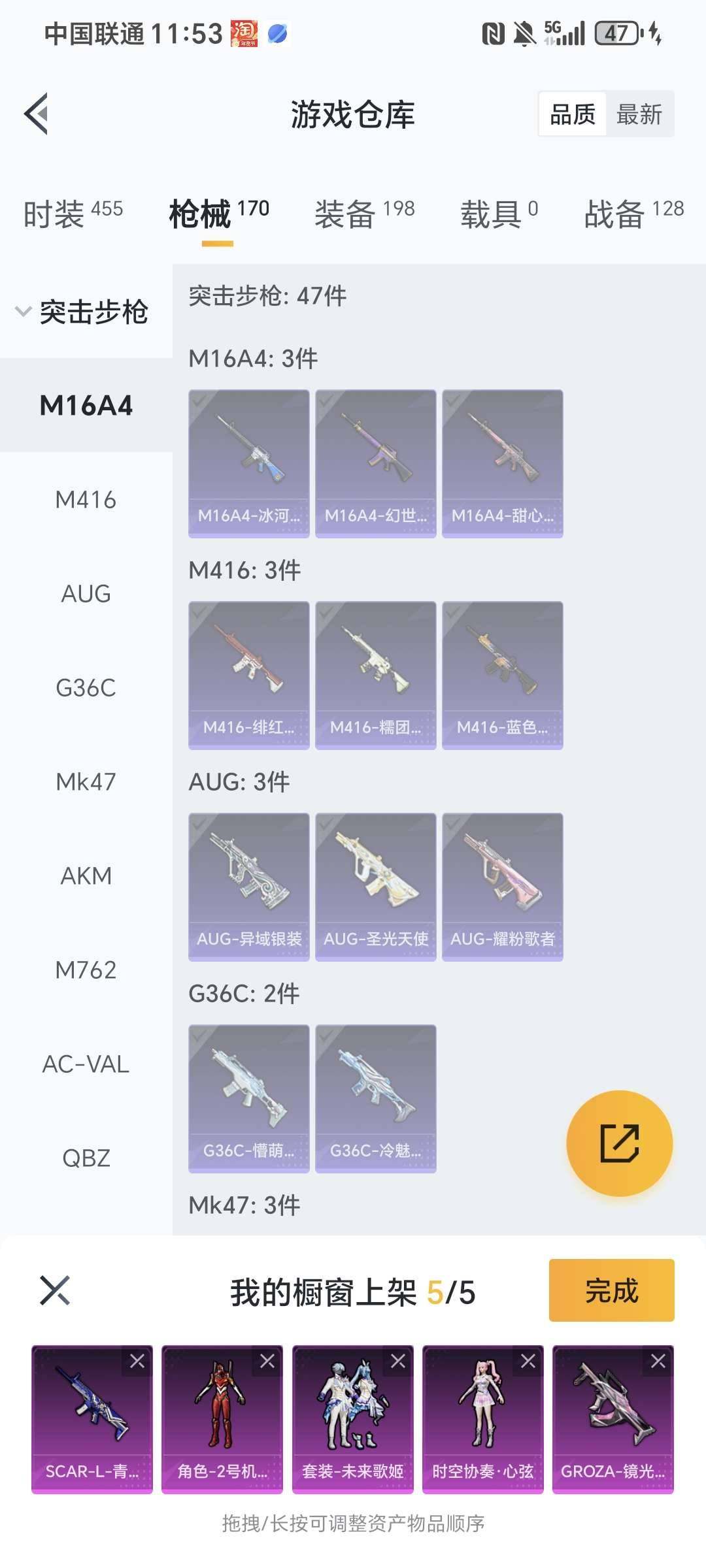Switch to the 时装 tab
Viewport: 706px width, 1568px height.
[73, 214]
